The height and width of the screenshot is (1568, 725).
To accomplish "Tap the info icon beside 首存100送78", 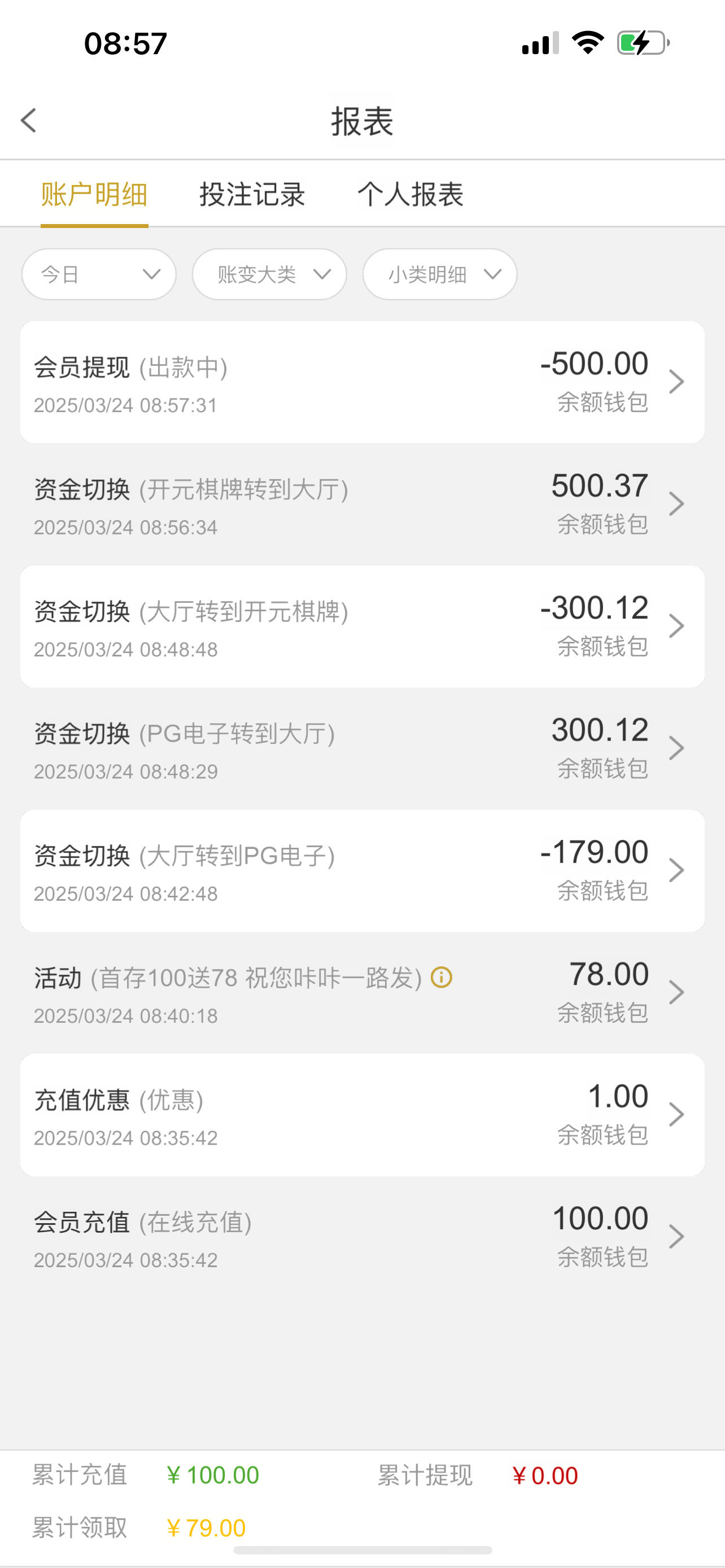I will (442, 978).
